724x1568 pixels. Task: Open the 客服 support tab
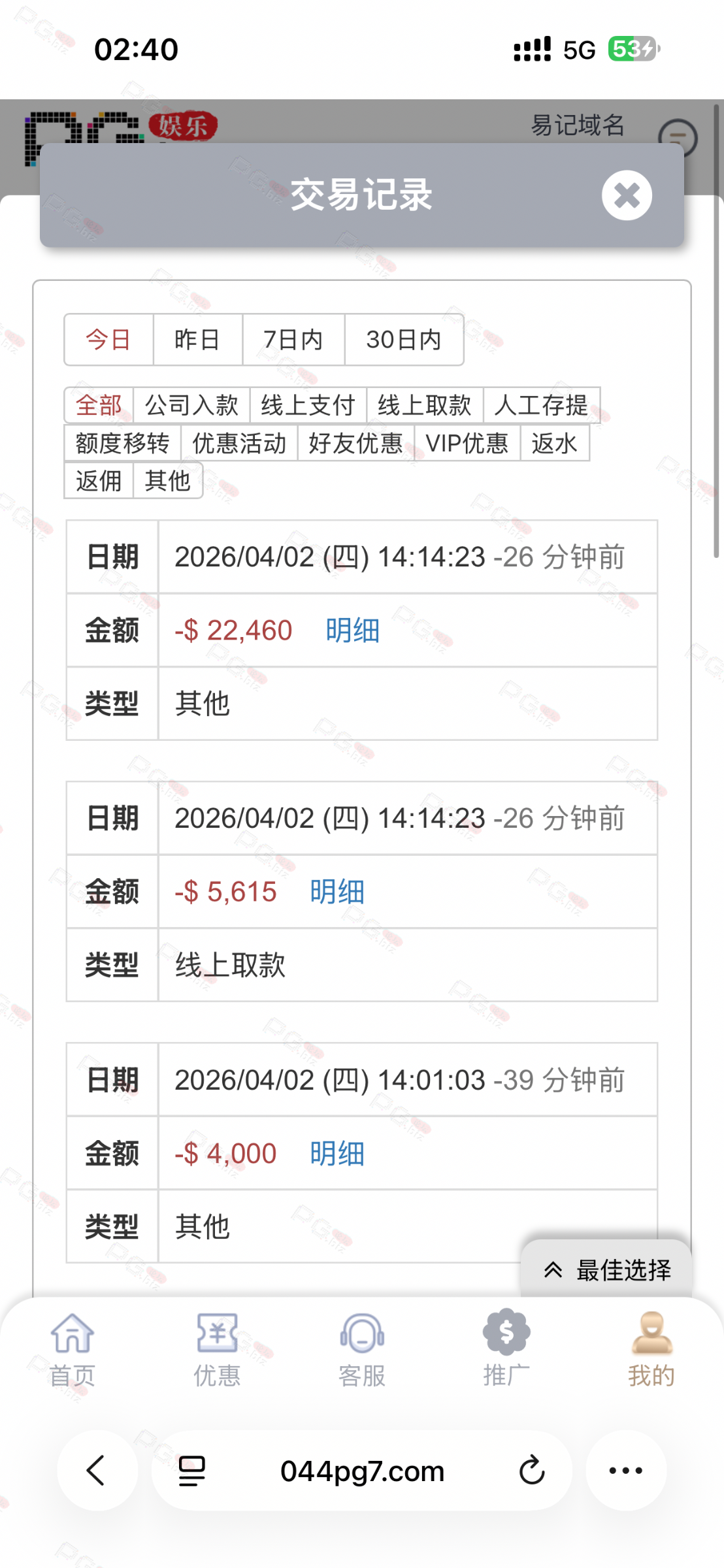click(x=362, y=1349)
